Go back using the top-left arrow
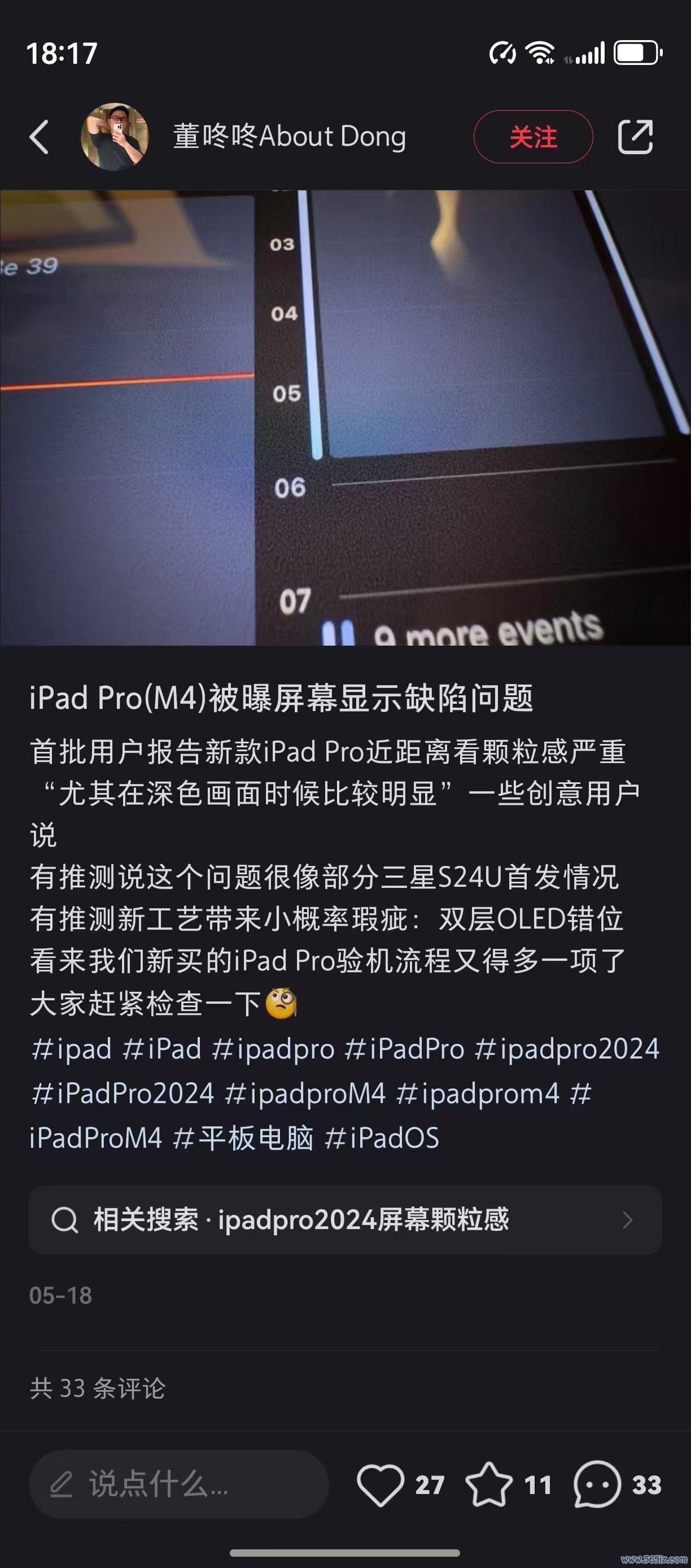 click(x=40, y=137)
